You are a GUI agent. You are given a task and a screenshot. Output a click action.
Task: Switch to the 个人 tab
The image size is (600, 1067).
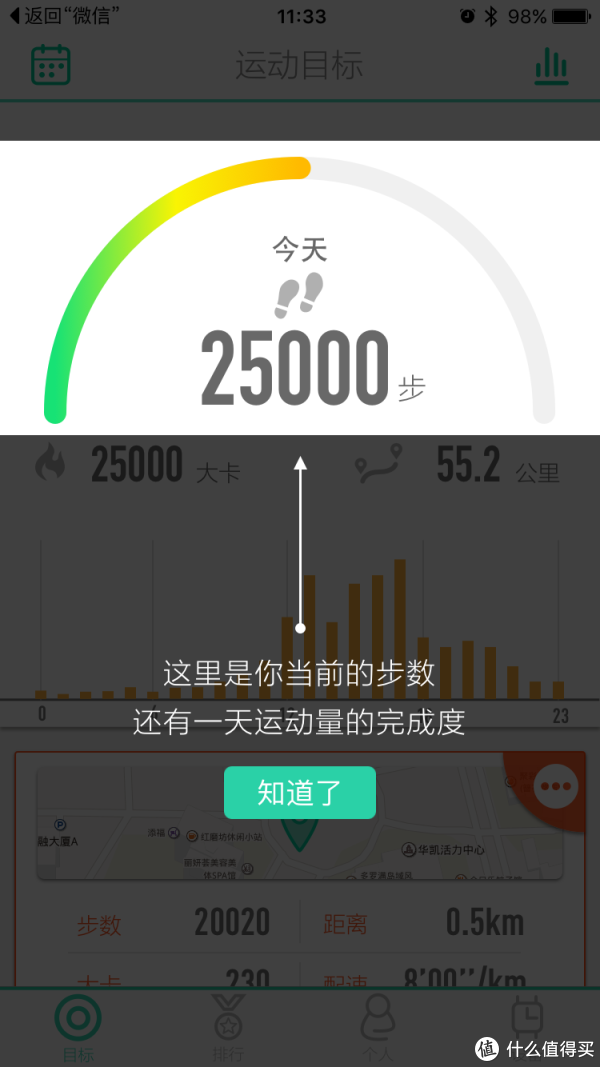[x=378, y=1028]
